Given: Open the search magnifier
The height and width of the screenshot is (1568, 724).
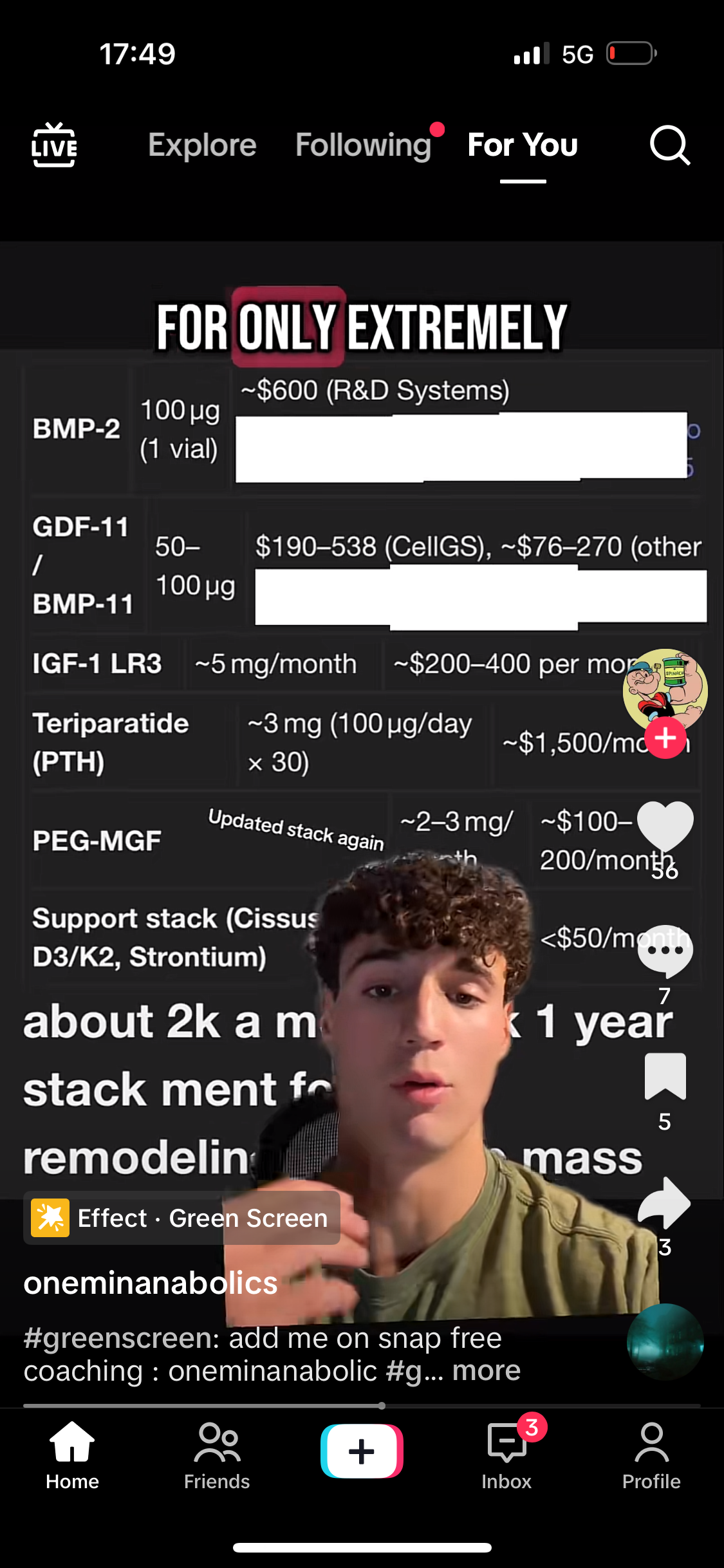Looking at the screenshot, I should (x=669, y=145).
